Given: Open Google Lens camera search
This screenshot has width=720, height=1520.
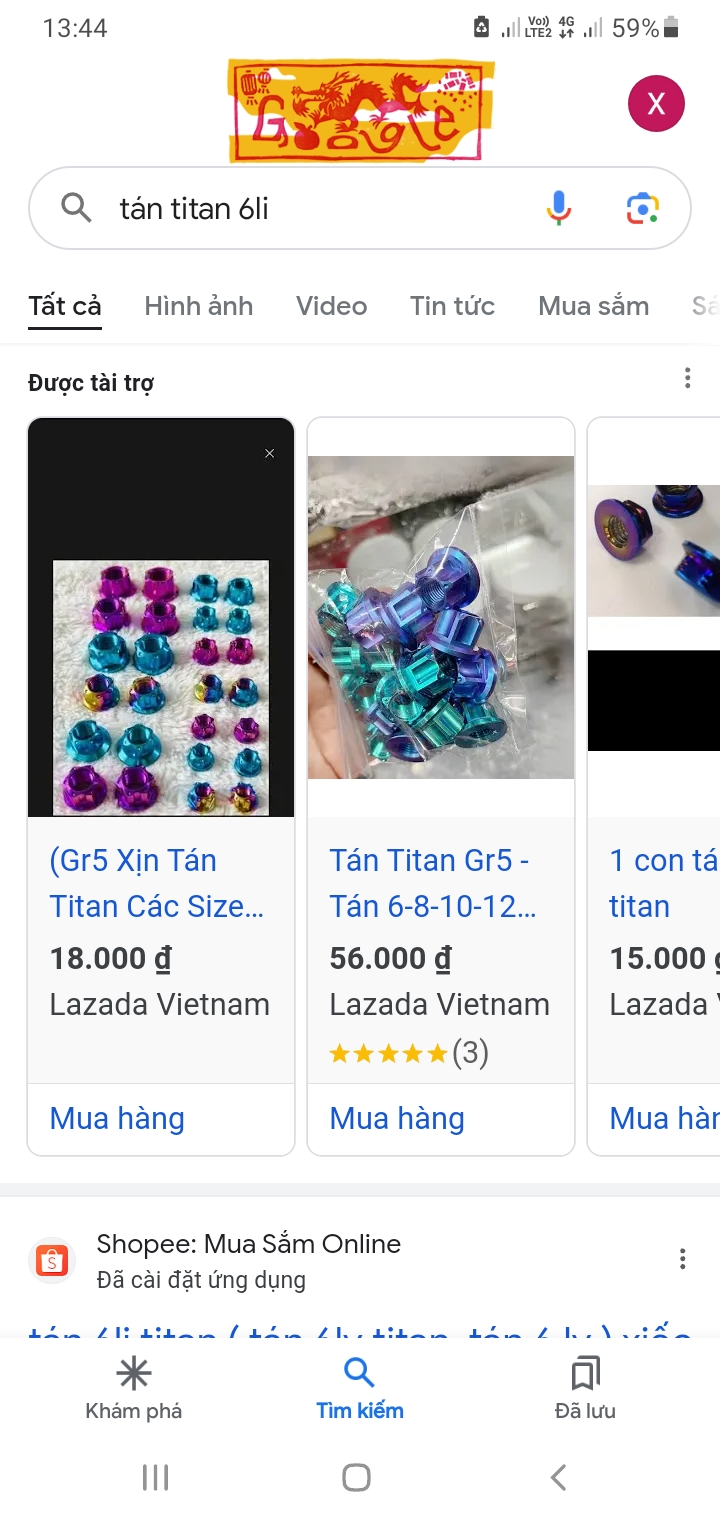Looking at the screenshot, I should click(643, 208).
